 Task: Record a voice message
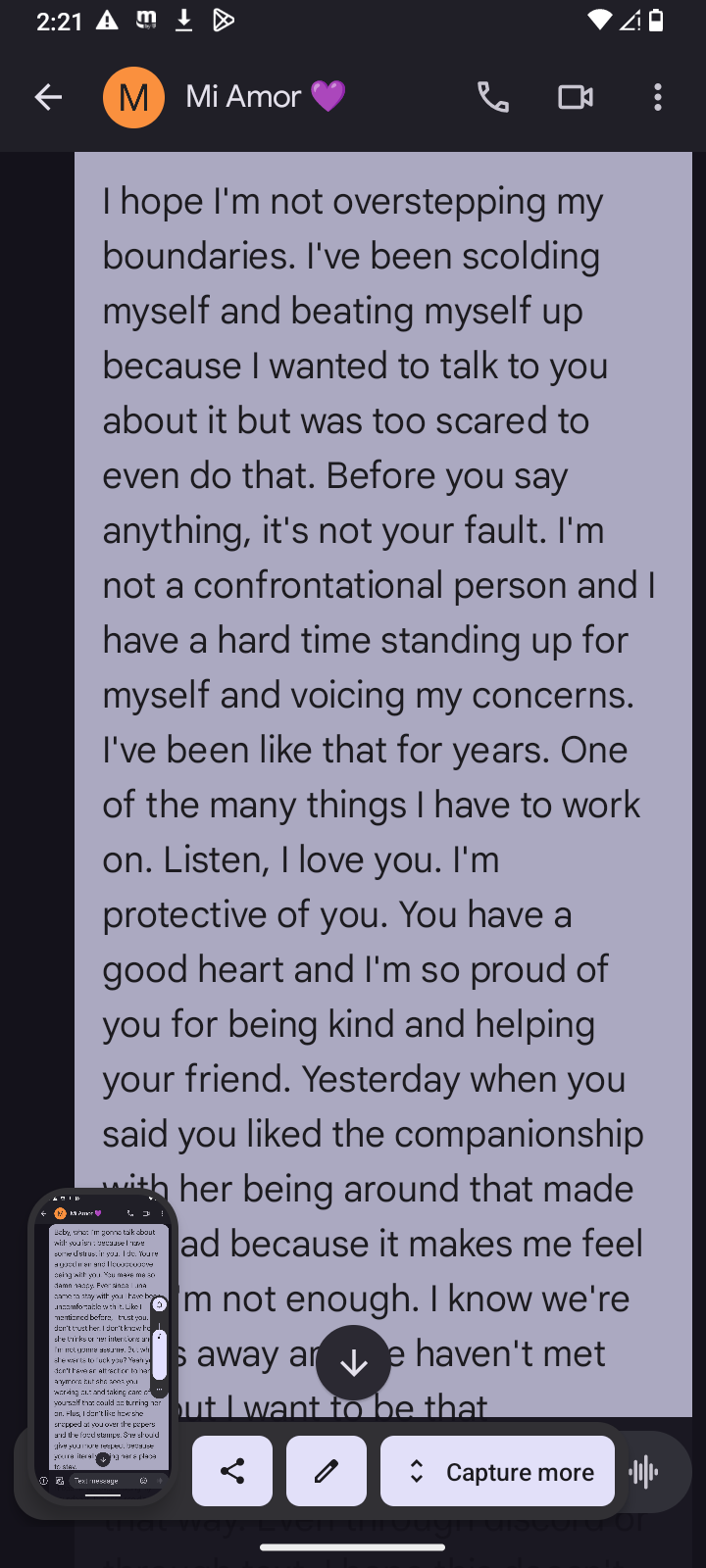644,1471
